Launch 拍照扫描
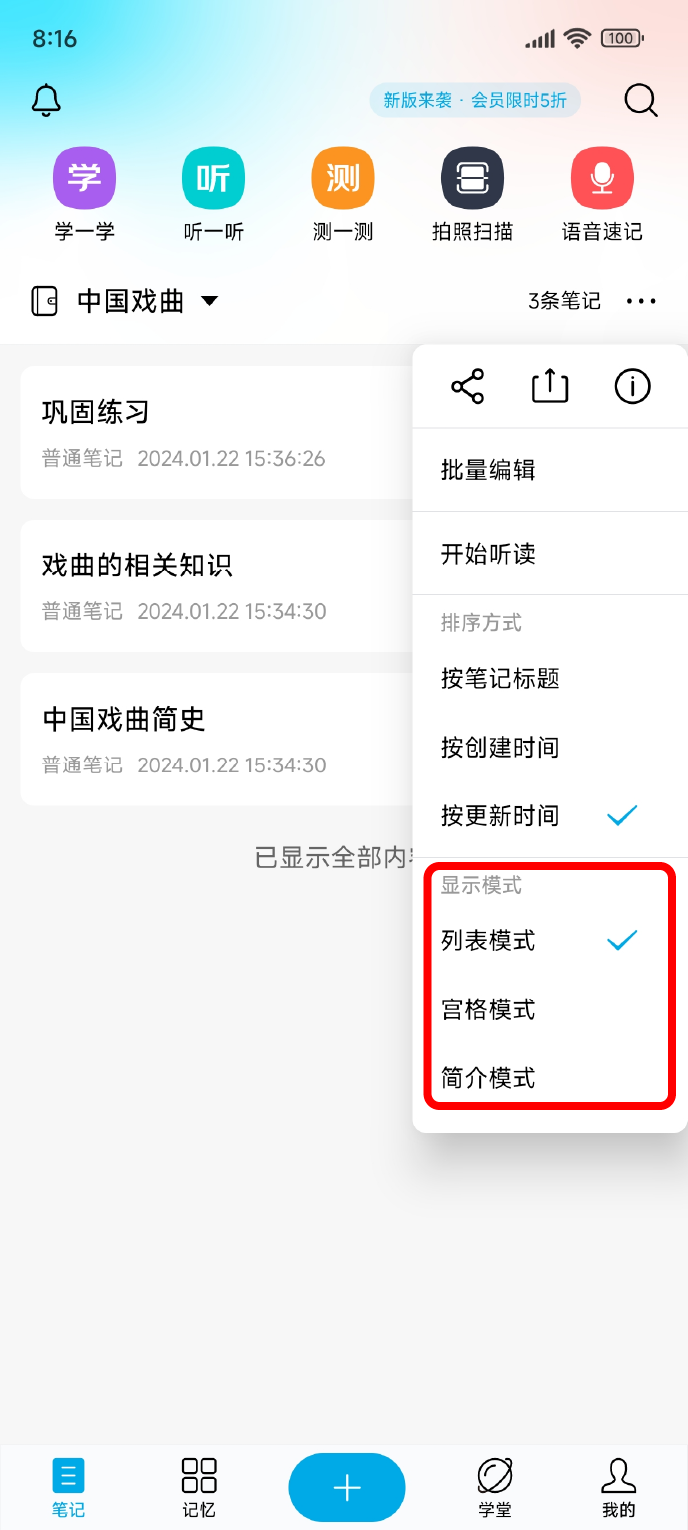688x1530 pixels. [x=472, y=195]
